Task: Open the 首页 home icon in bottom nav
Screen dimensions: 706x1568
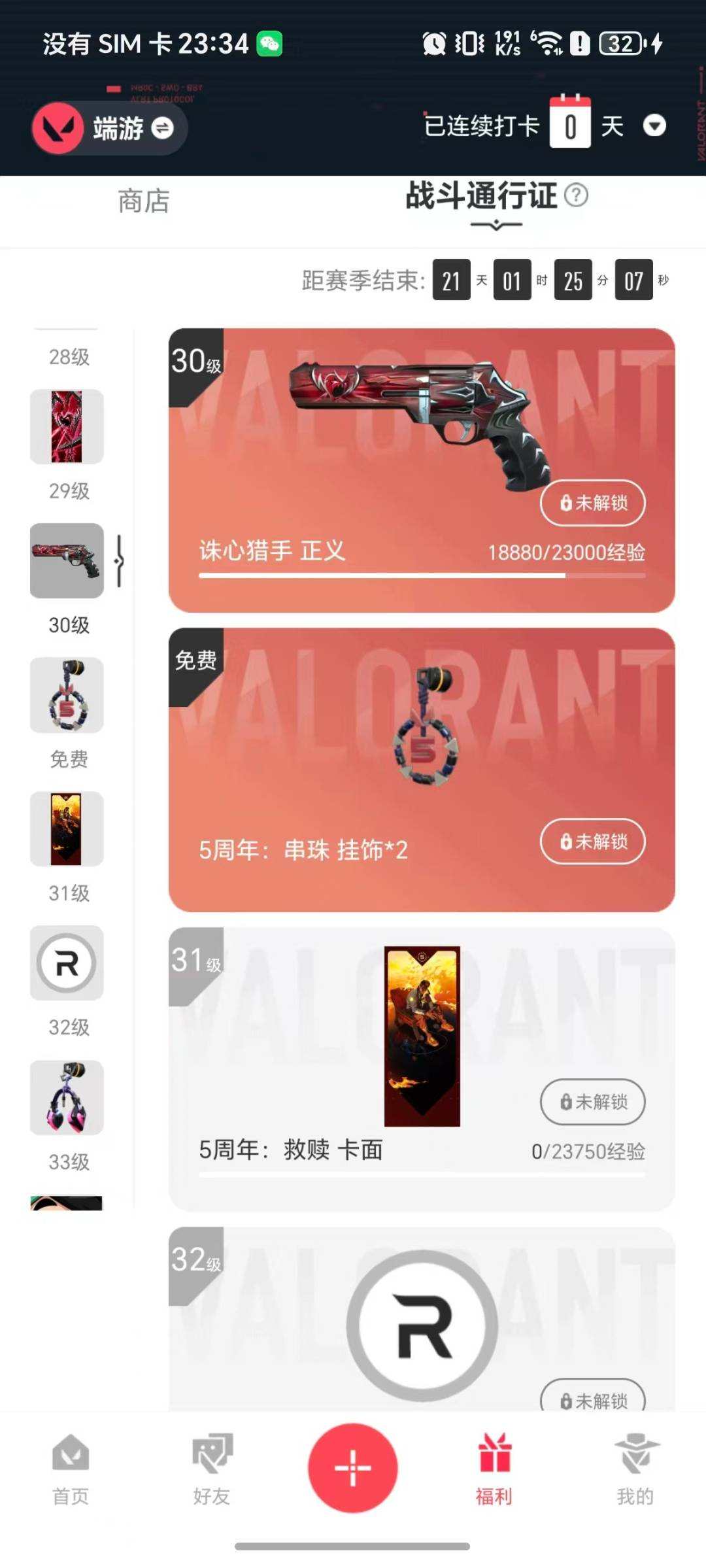Action: [71, 1466]
